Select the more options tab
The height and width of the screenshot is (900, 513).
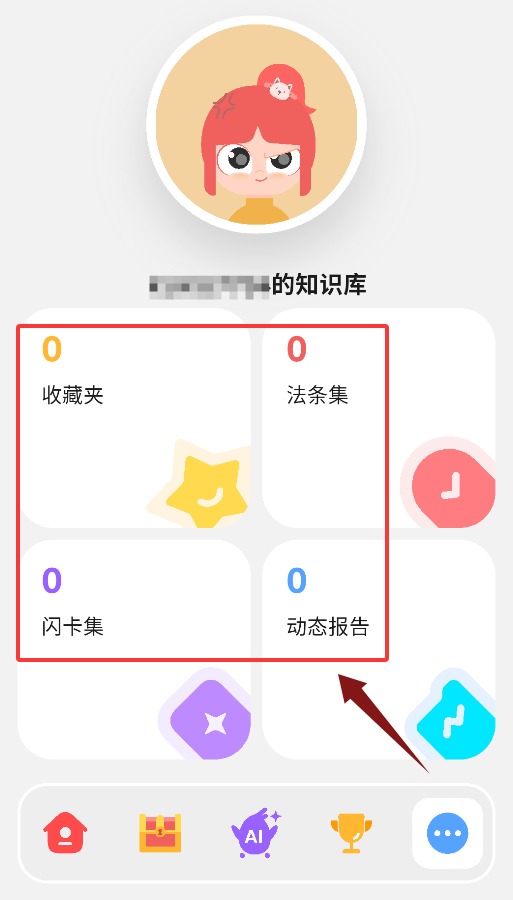pos(448,833)
